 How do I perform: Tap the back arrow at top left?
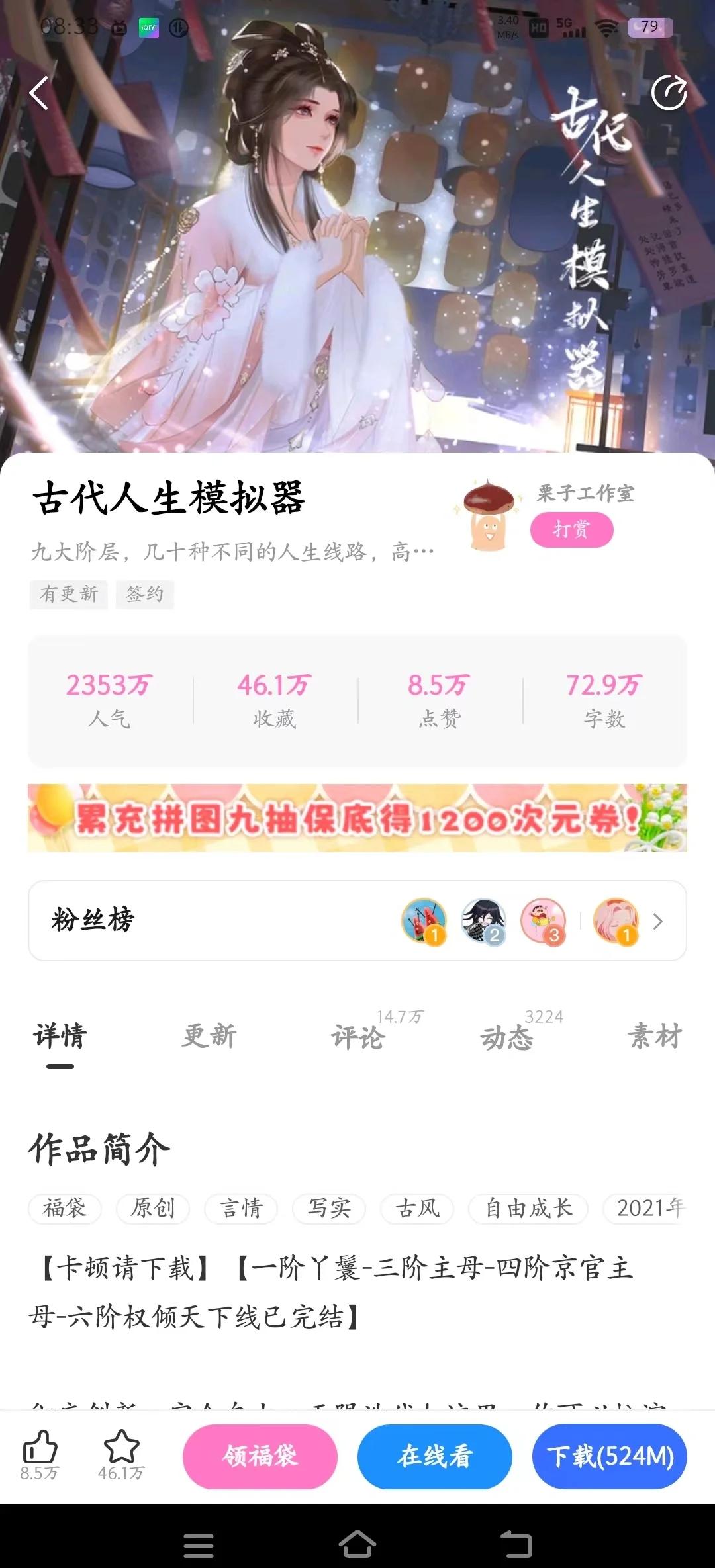(38, 92)
